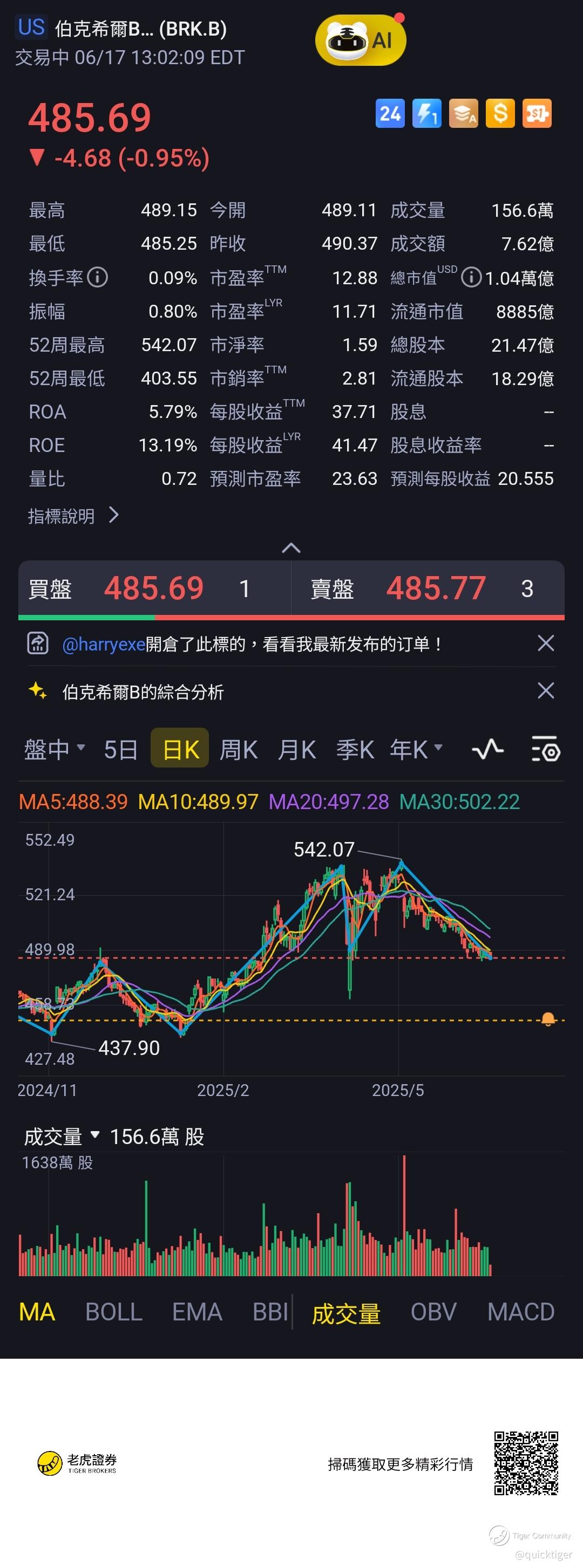583x1568 pixels.
Task: Switch to 月K chart
Action: point(296,749)
